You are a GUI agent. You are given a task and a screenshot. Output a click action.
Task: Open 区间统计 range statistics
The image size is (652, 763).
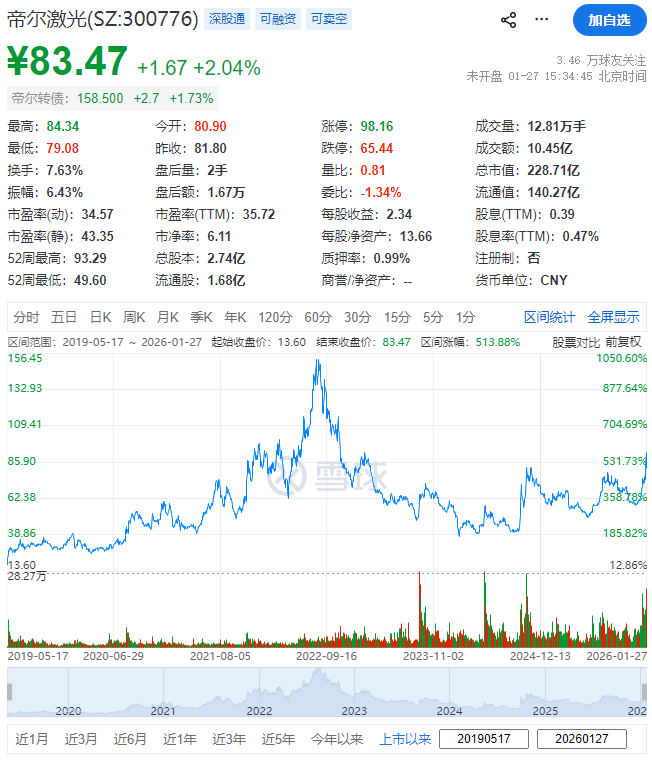point(549,317)
